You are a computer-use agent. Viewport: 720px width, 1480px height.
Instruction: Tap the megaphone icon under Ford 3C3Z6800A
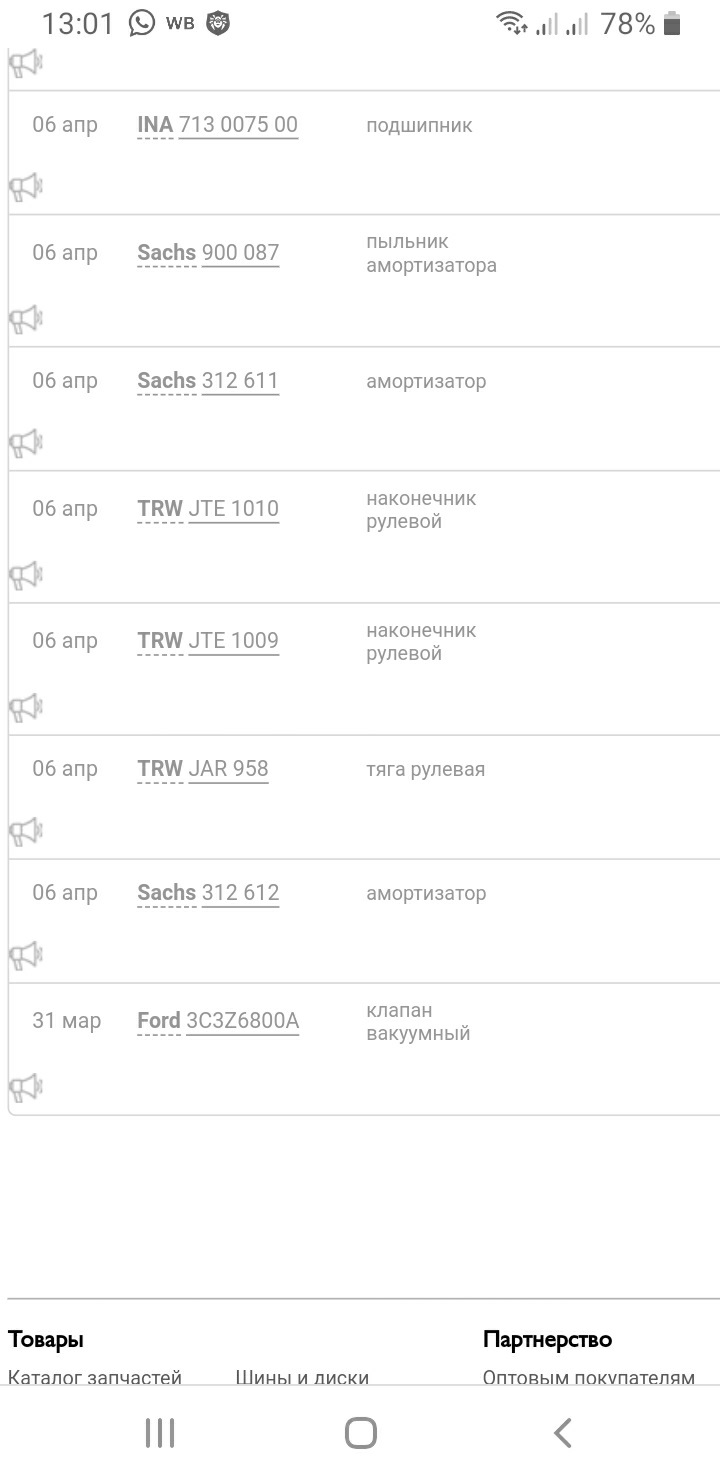[25, 1088]
